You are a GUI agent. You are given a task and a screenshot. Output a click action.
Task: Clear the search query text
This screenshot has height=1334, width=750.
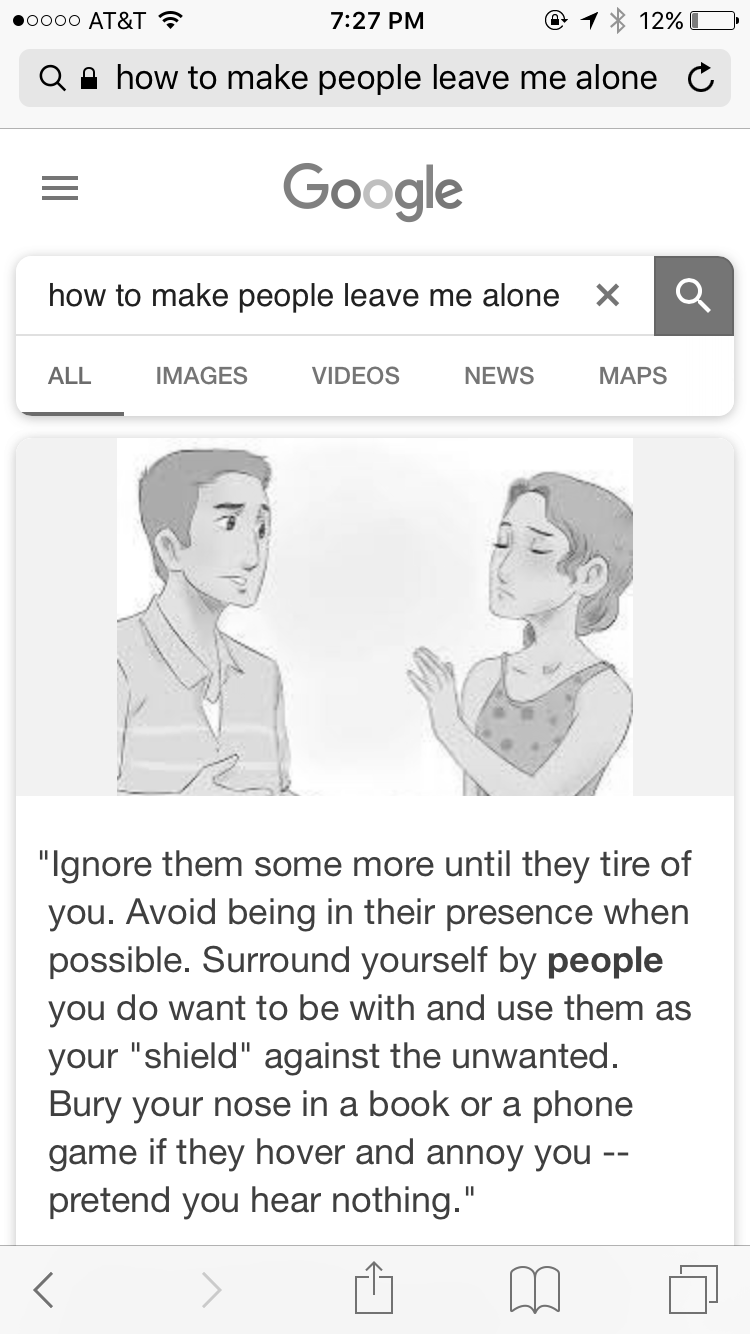coord(607,295)
